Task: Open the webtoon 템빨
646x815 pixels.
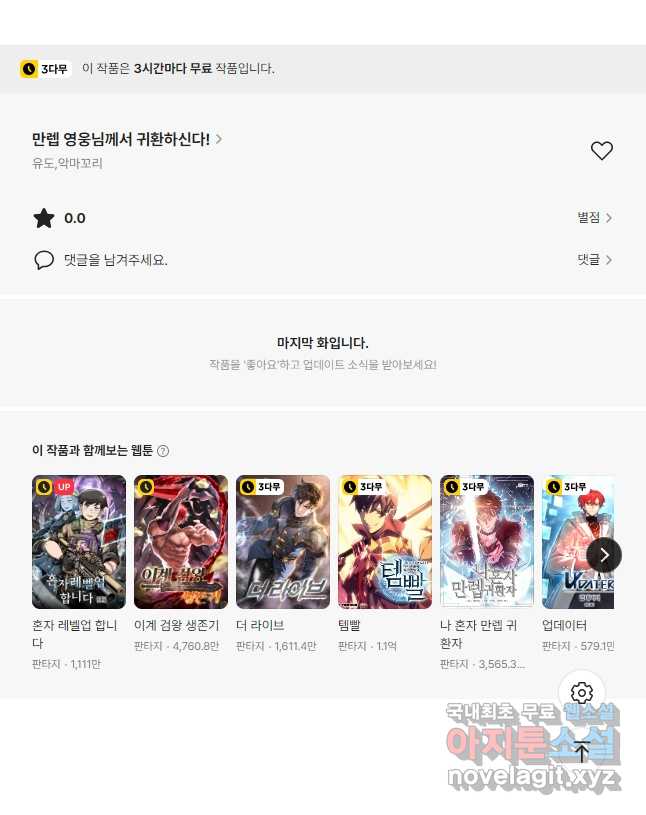Action: 385,542
